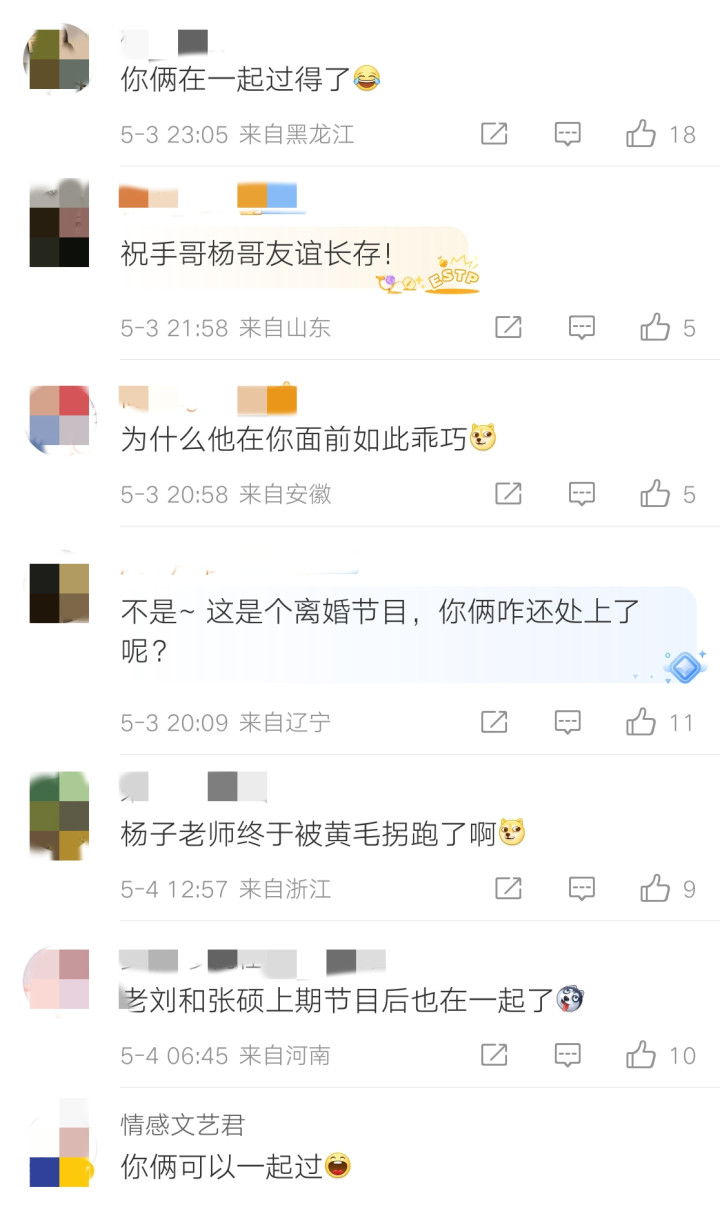Repost the comment 祝手哥杨哥友谊长存
The width and height of the screenshot is (720, 1205).
point(508,327)
